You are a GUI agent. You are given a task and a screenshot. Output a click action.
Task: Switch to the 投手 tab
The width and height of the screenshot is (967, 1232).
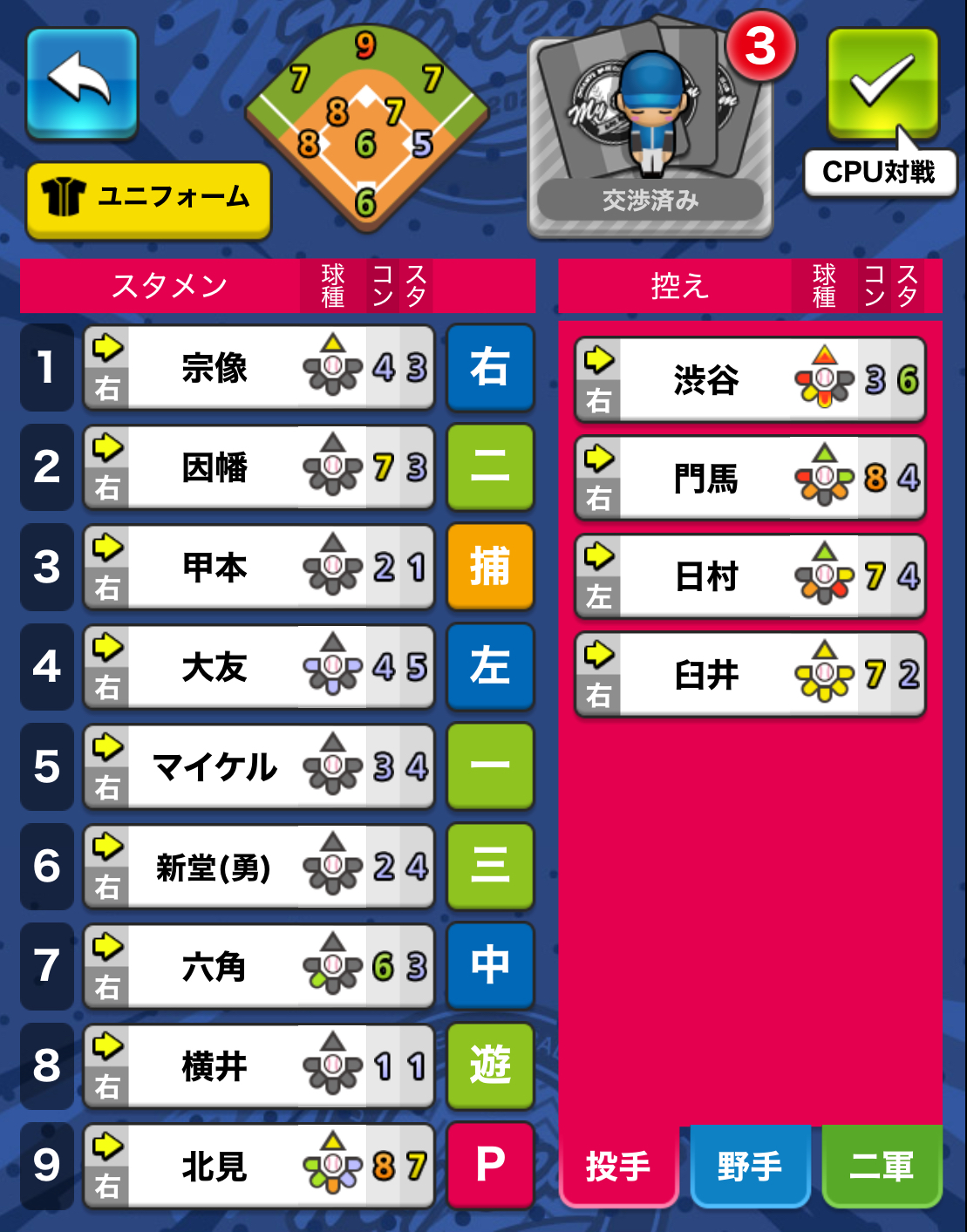point(617,1165)
